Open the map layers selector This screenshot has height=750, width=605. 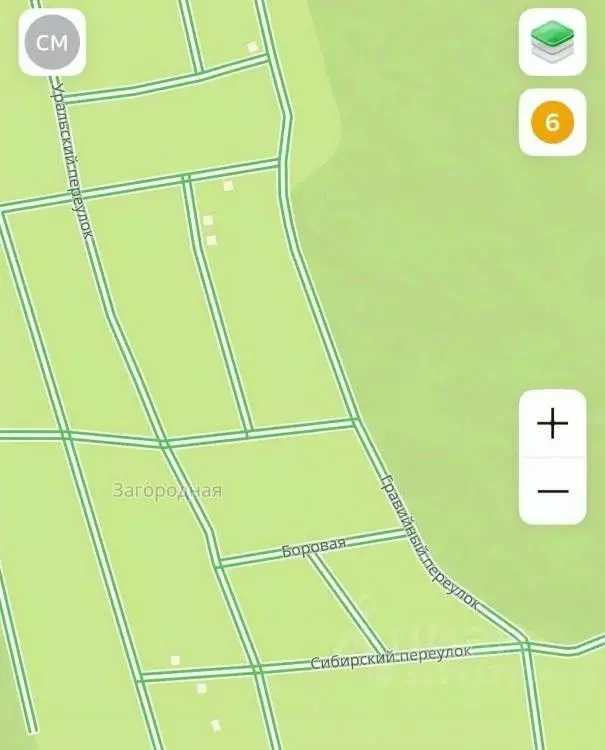552,42
